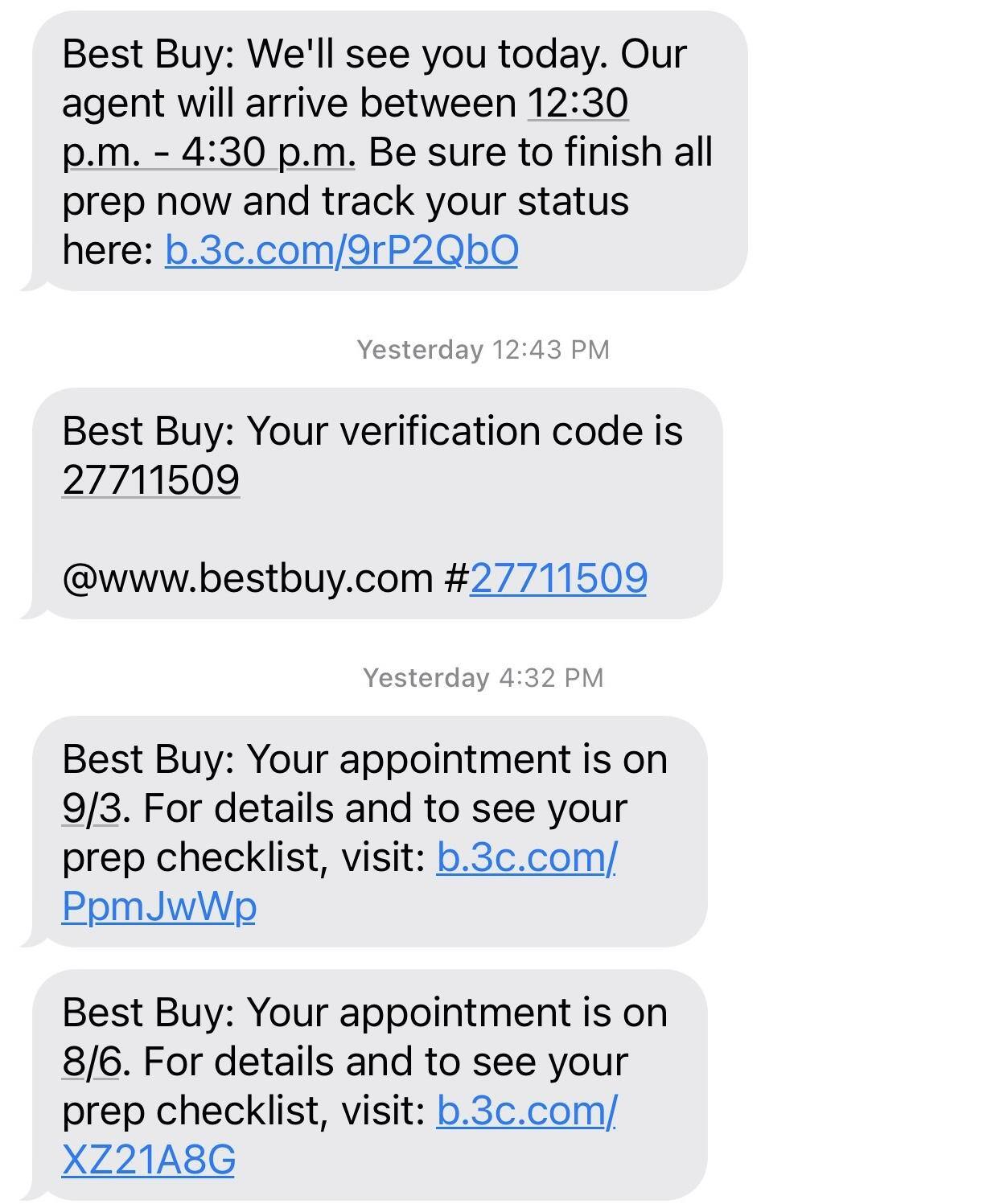This screenshot has width=983, height=1204.
Task: Tap the underlined 12:30 p.m. time detector
Action: coord(577,102)
